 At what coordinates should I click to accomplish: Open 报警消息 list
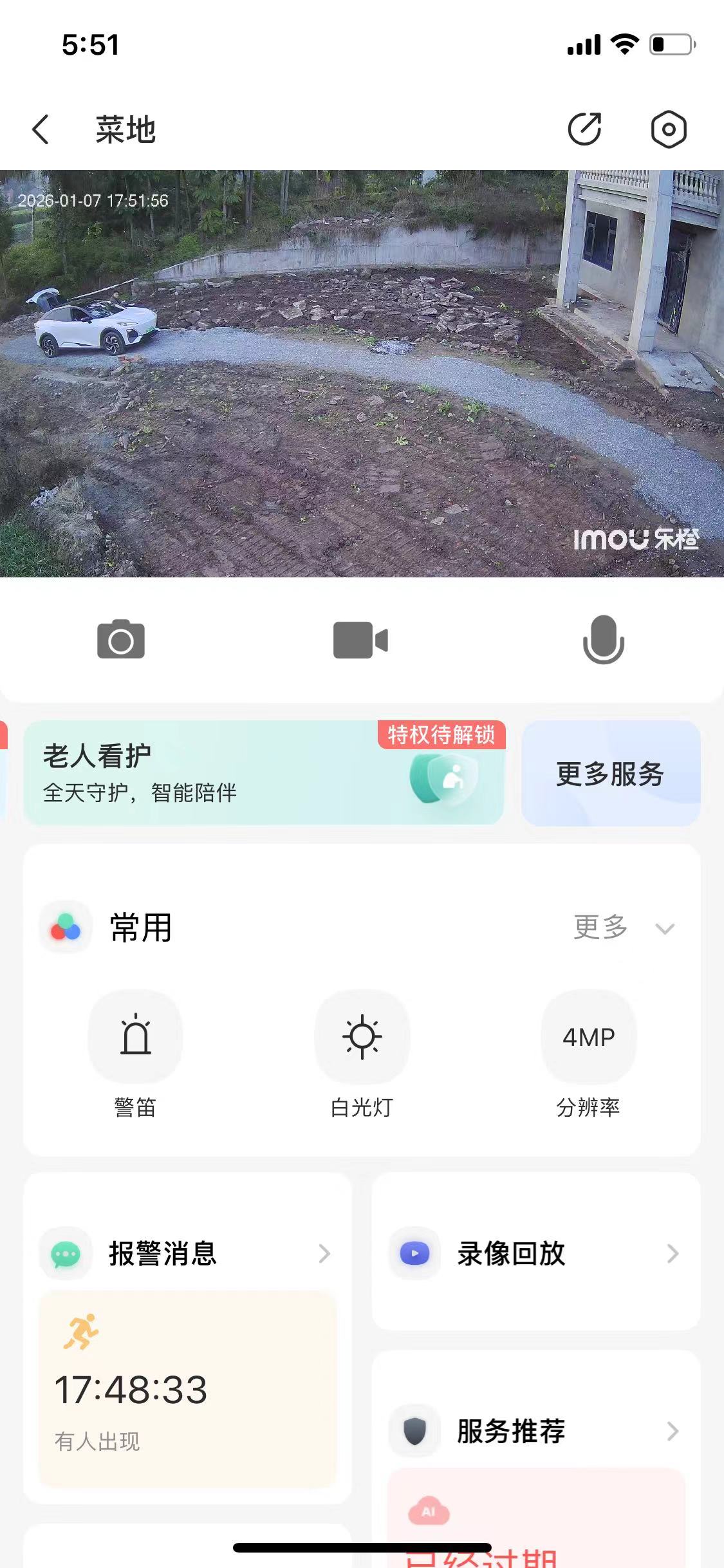pos(187,1253)
